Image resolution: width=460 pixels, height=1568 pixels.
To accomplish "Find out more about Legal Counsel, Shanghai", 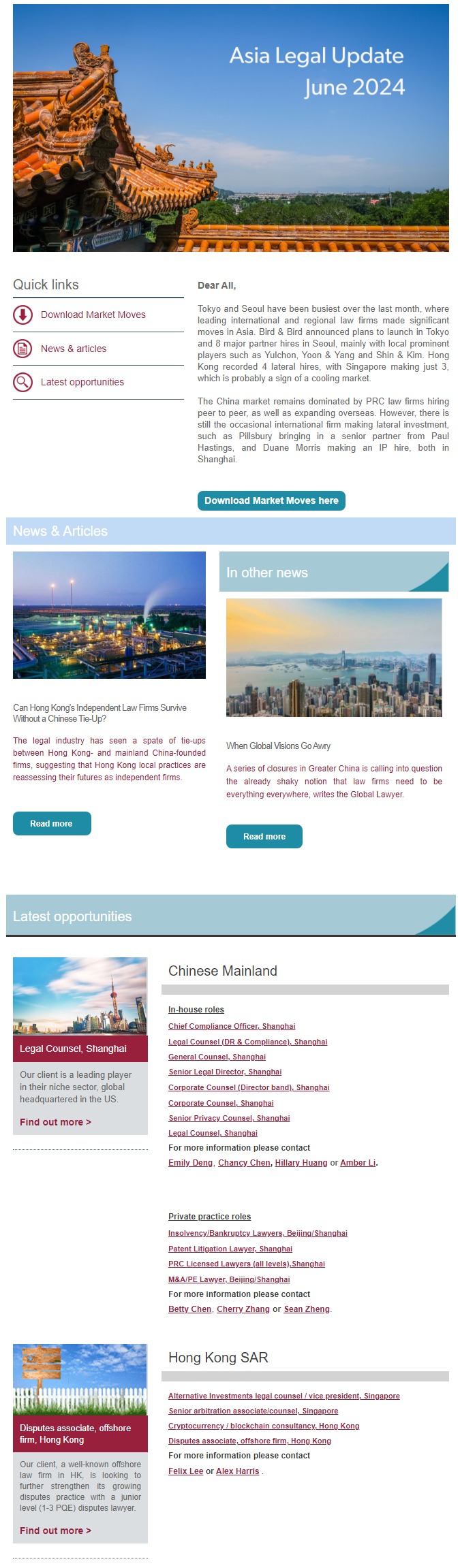I will [x=55, y=1121].
